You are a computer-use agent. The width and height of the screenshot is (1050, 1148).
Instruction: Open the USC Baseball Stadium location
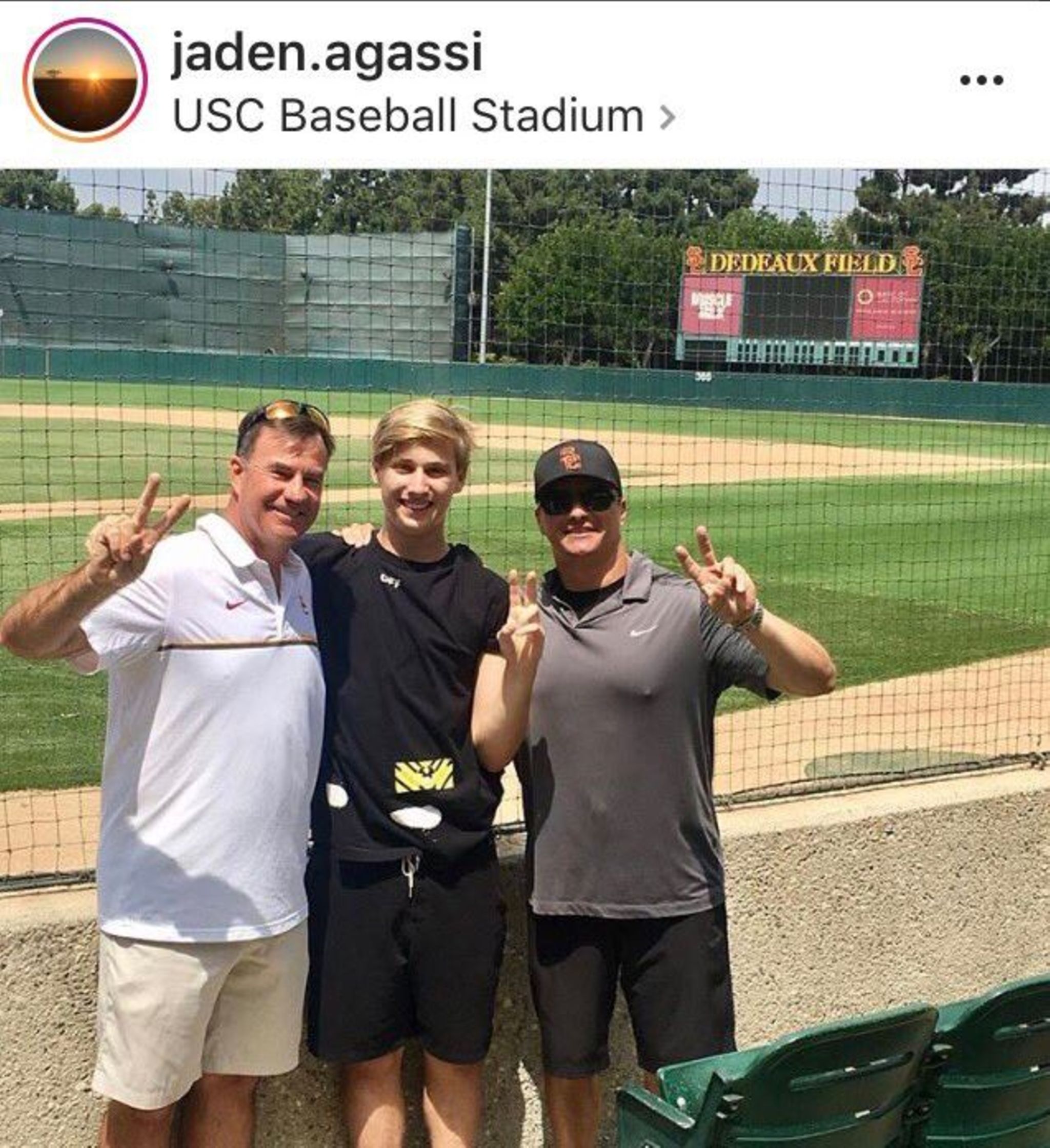click(408, 116)
